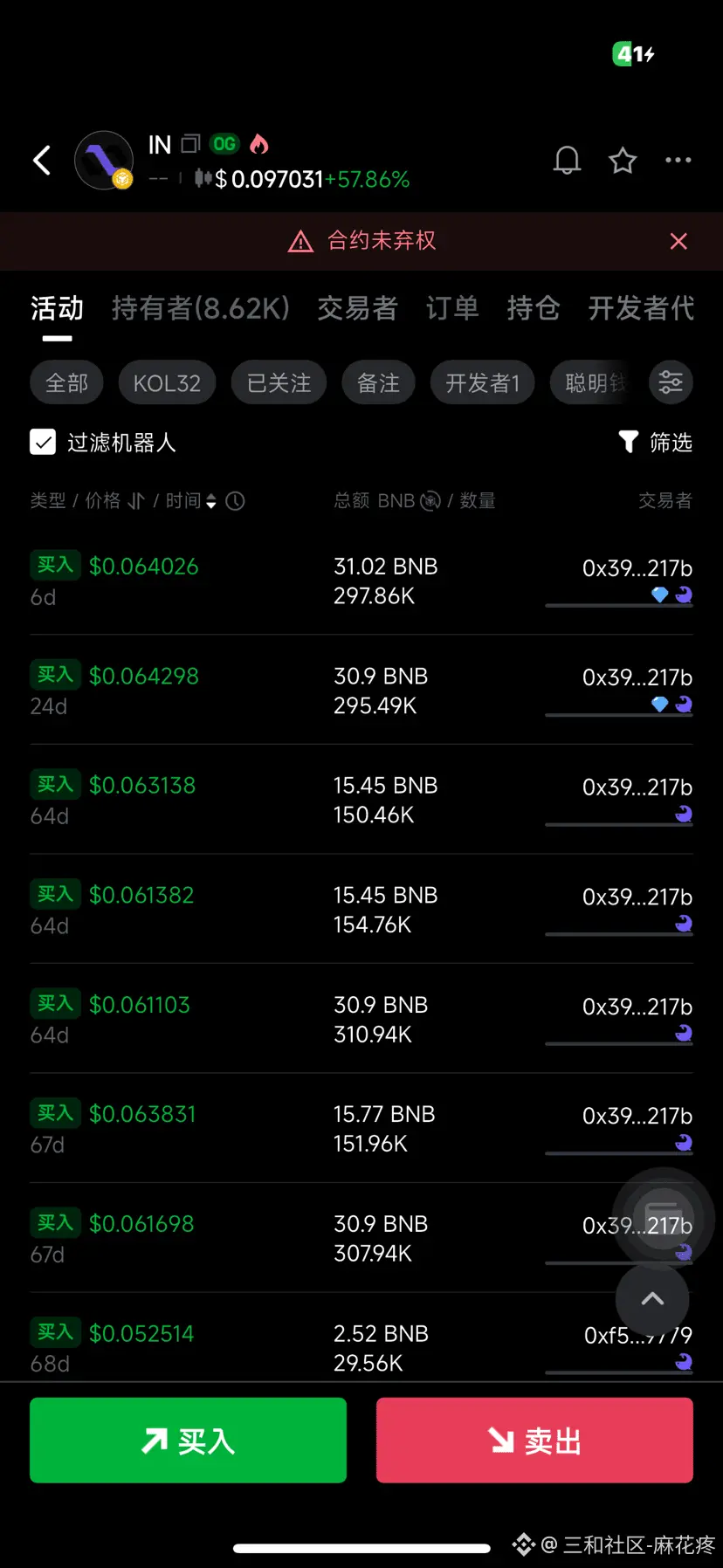Switch to the 持有者(8.62K) tab
Image resolution: width=723 pixels, height=1568 pixels.
(x=201, y=308)
